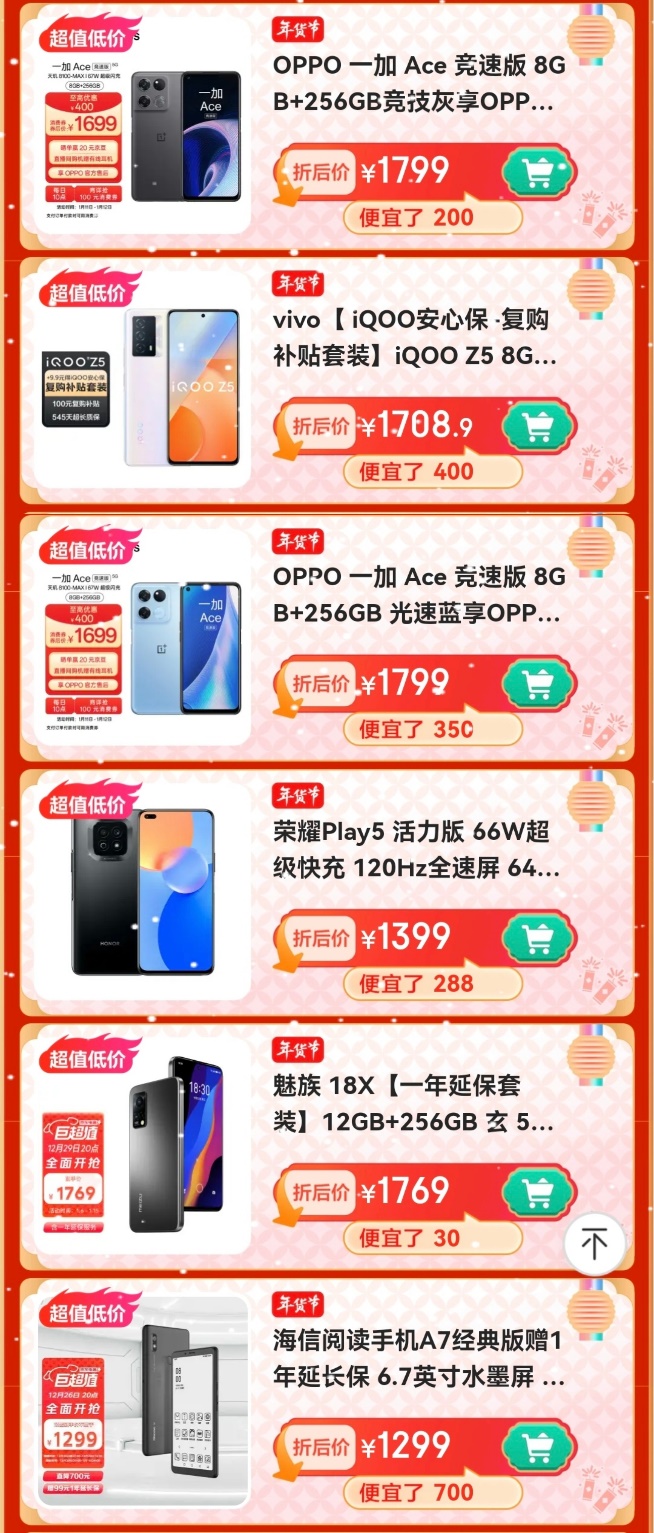Add 荣耀Play5 活力版 to cart
This screenshot has height=1533, width=654.
point(539,938)
